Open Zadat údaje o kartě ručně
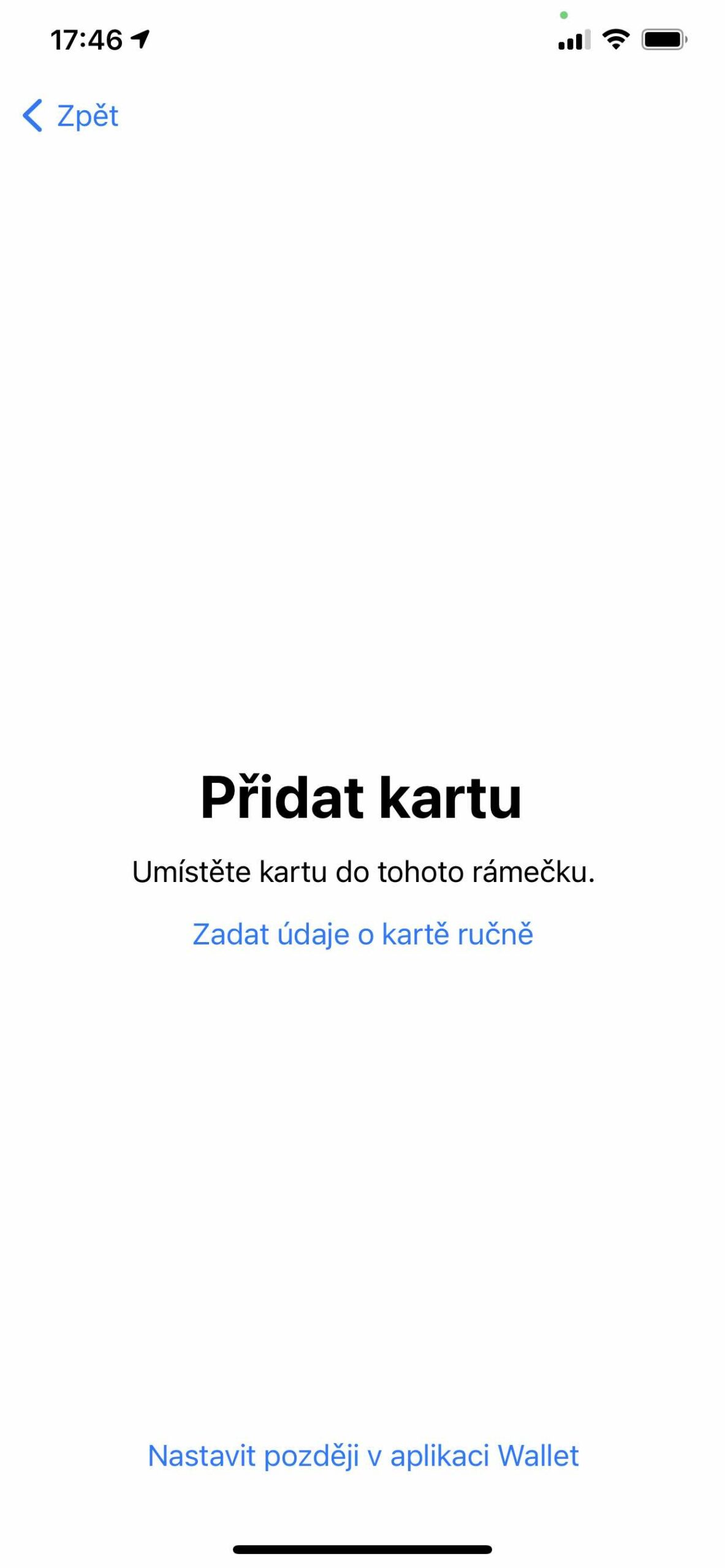 (x=363, y=935)
